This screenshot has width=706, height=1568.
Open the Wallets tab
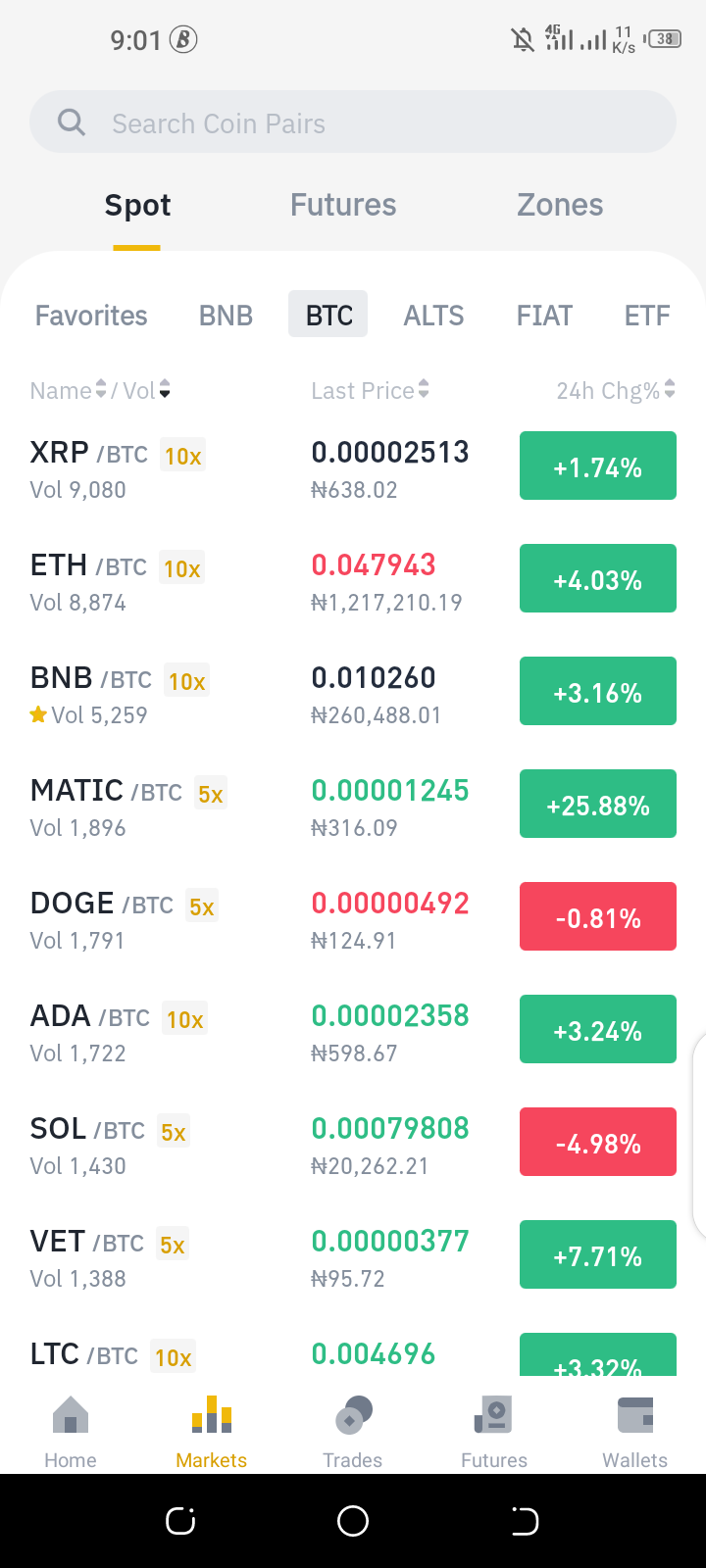[635, 1432]
